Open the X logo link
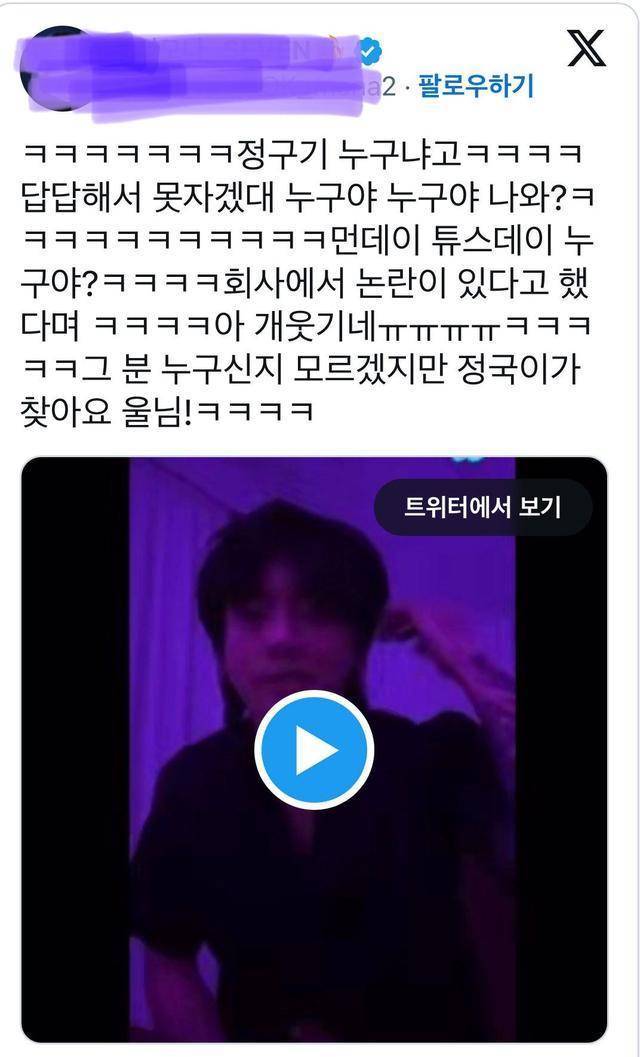This screenshot has height=1057, width=640. coord(587,48)
